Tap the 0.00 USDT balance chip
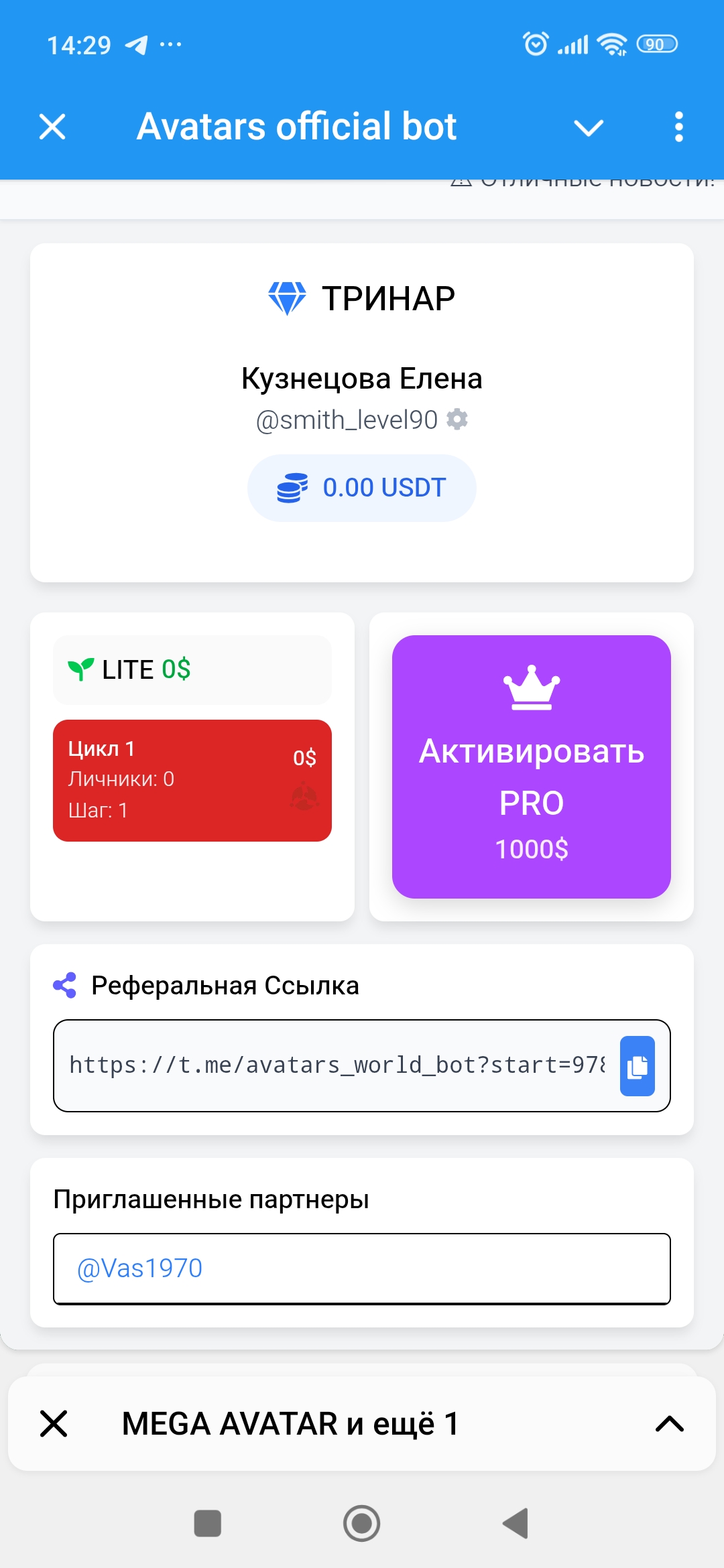Screen dimensions: 724x1568 [x=362, y=488]
